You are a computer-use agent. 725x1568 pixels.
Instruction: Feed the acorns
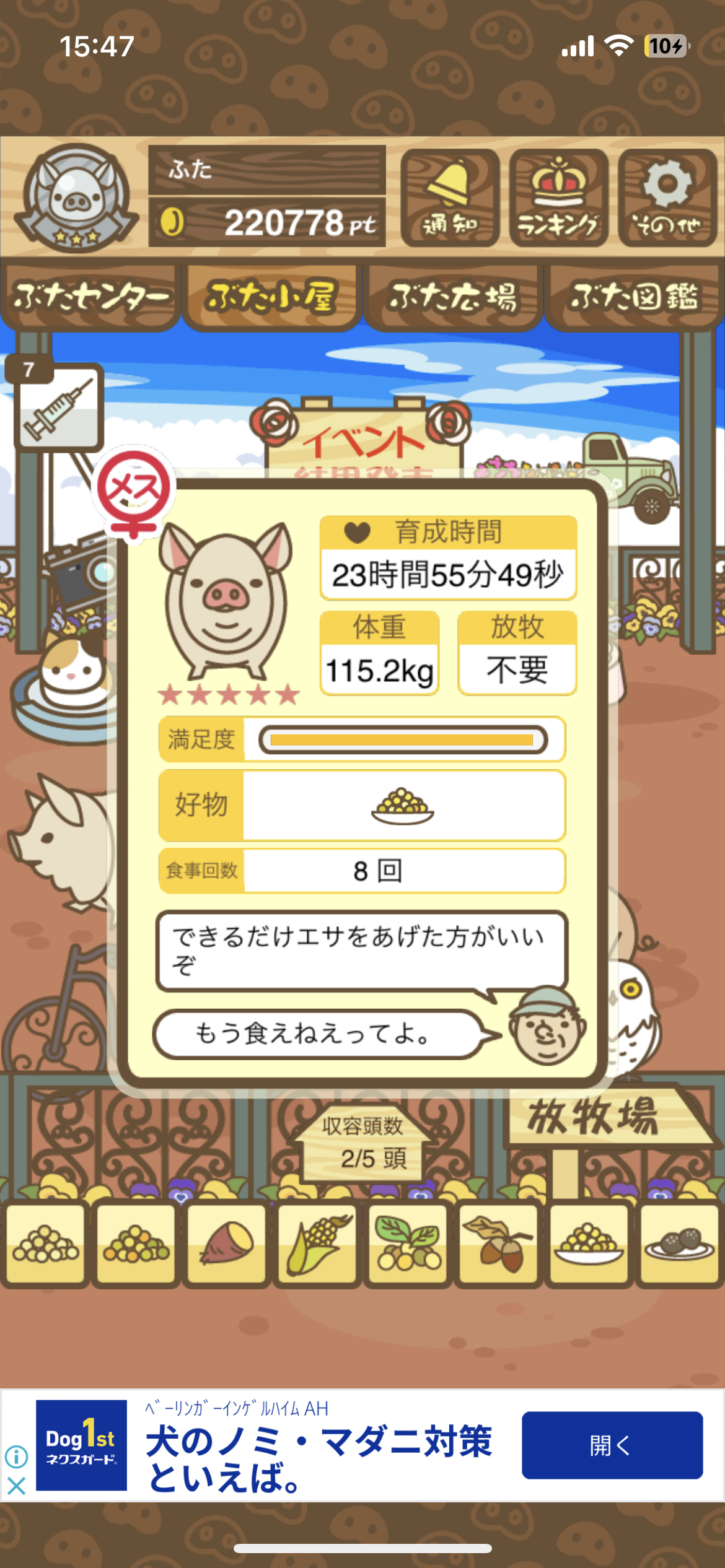click(498, 1243)
